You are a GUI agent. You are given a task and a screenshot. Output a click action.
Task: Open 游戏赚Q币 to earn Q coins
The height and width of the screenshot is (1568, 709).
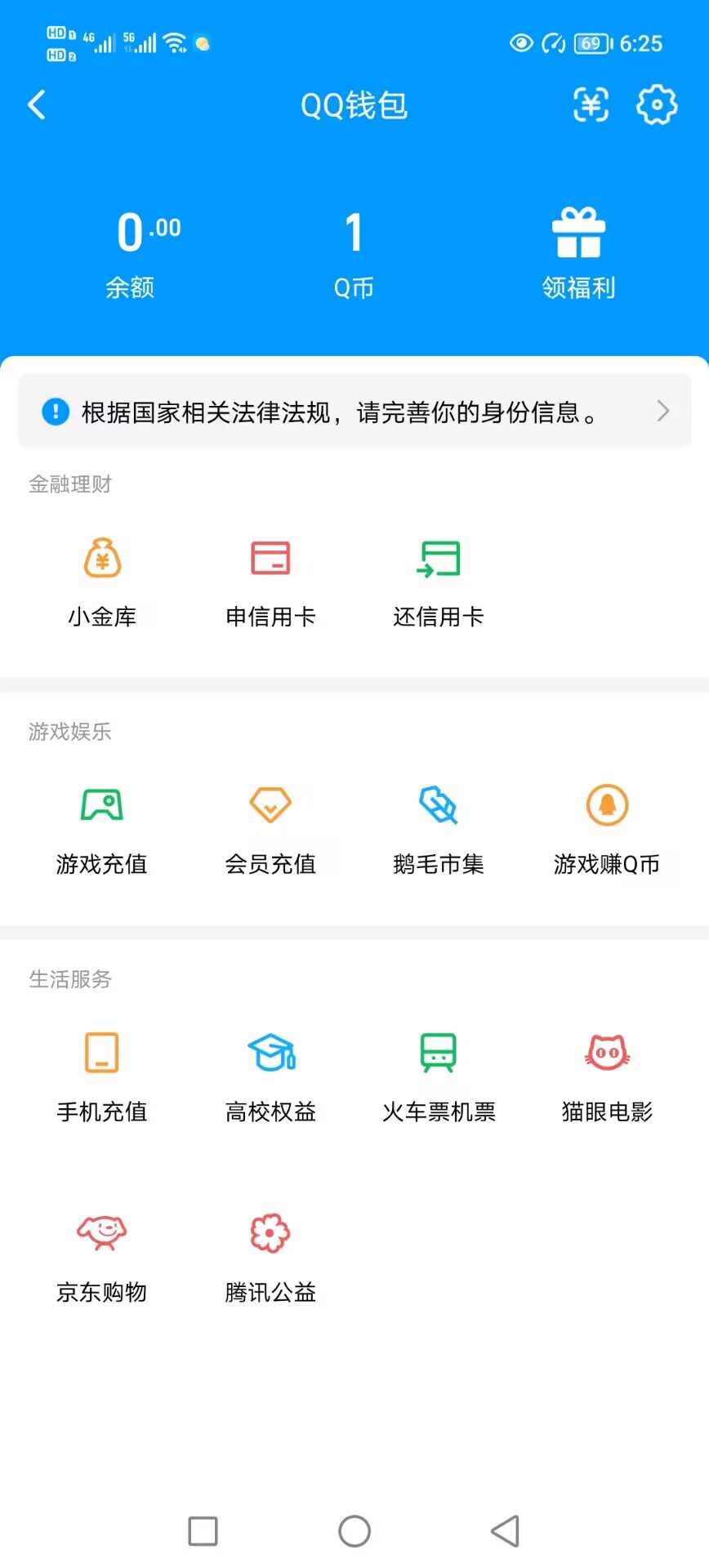[x=607, y=827]
